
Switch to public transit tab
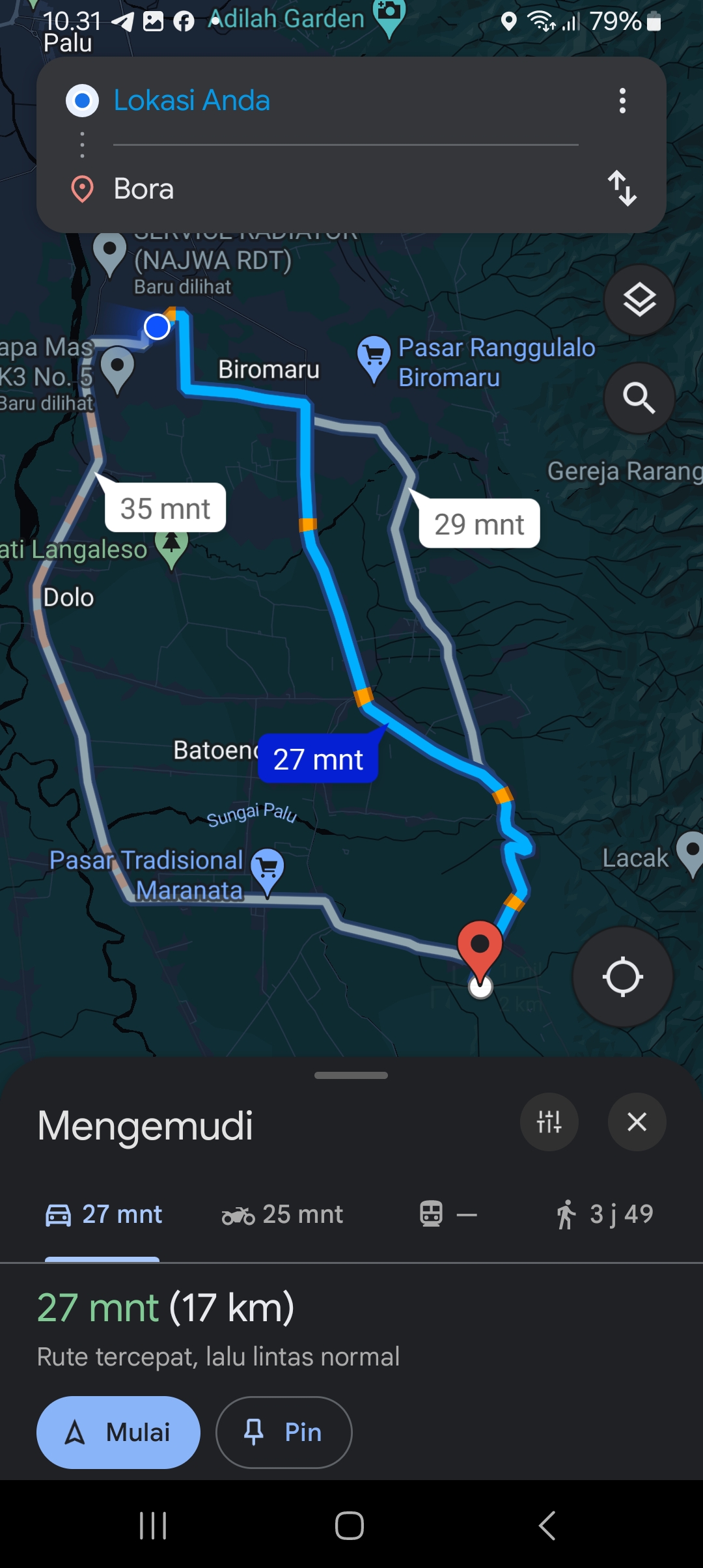(448, 1214)
